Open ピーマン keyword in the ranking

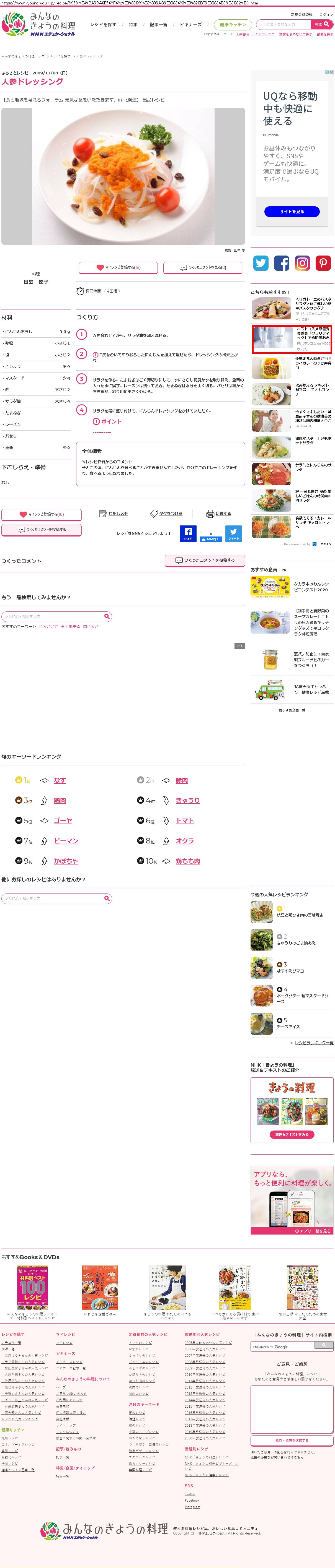tap(66, 841)
